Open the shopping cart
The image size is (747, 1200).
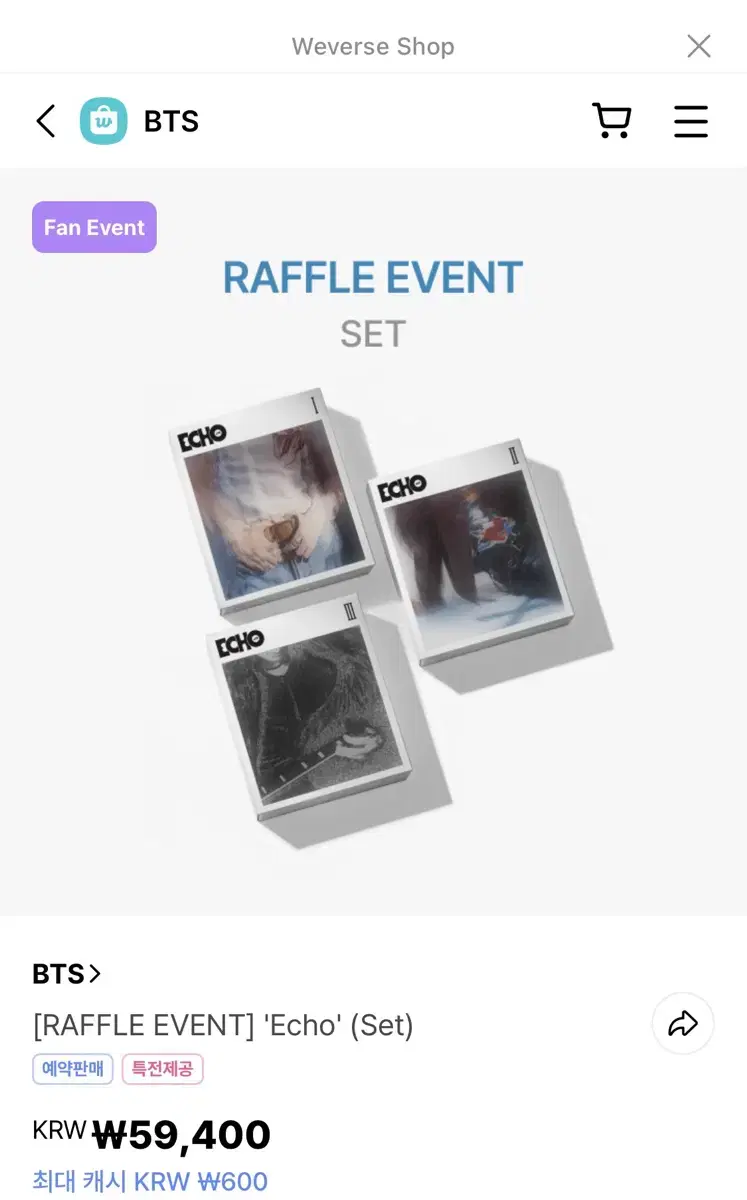pos(611,121)
